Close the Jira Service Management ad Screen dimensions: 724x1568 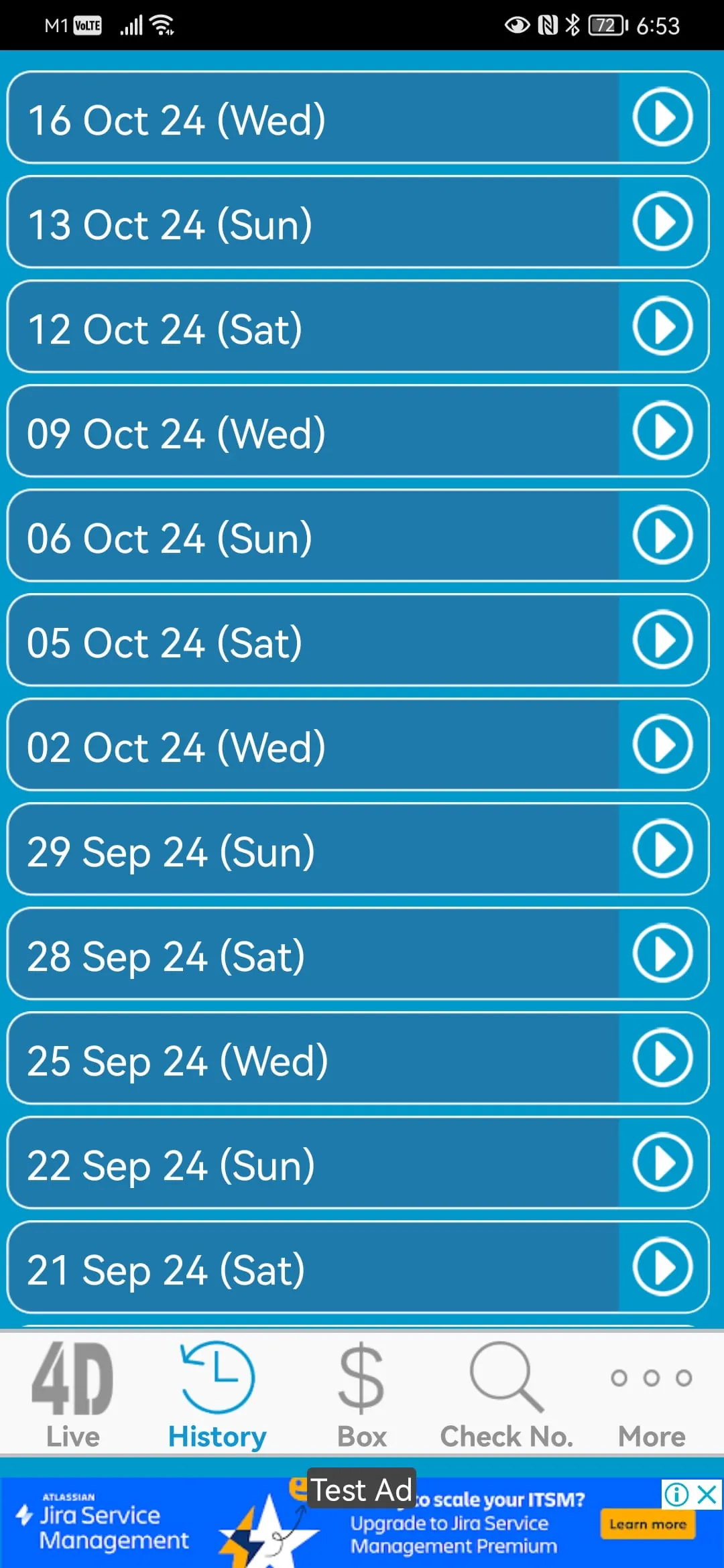pyautogui.click(x=708, y=1494)
